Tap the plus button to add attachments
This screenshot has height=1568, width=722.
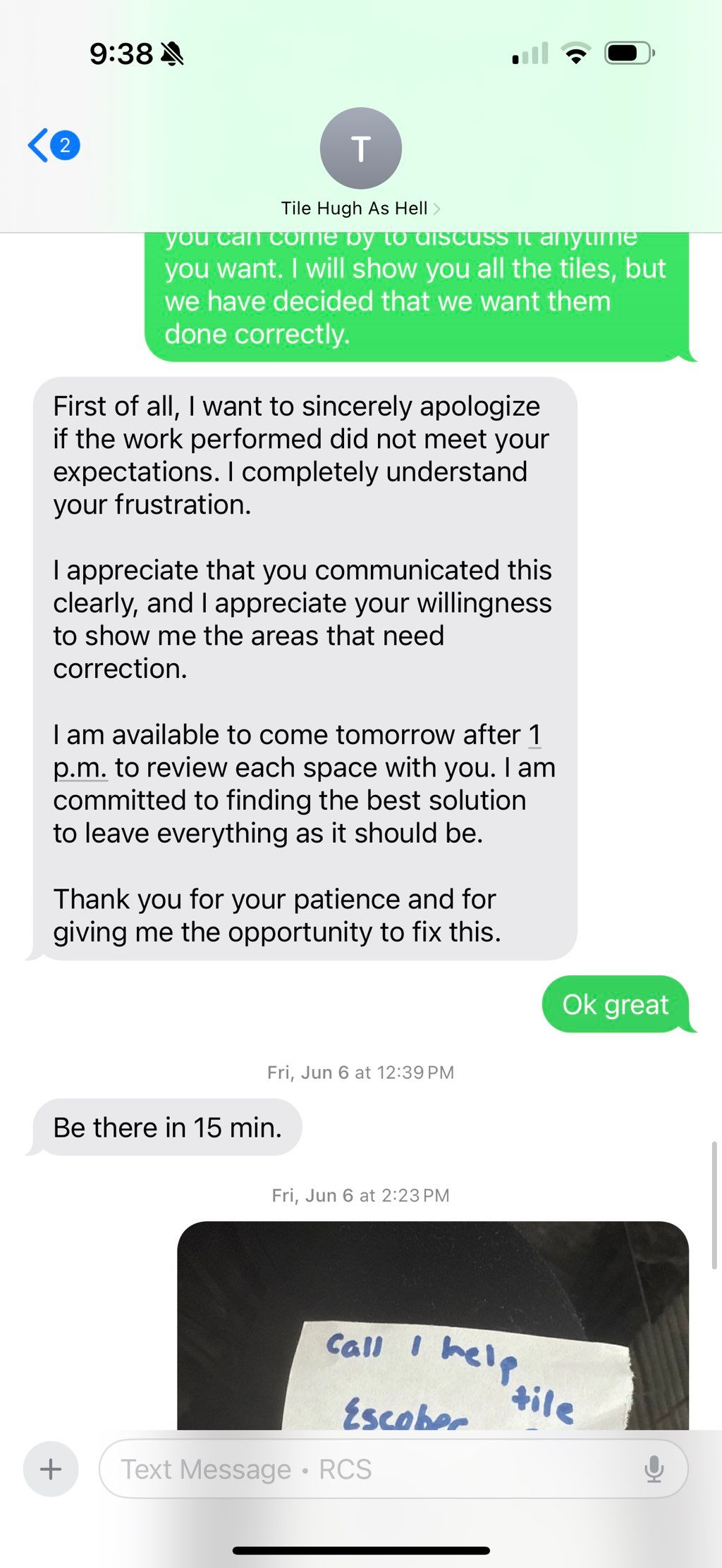point(51,1469)
